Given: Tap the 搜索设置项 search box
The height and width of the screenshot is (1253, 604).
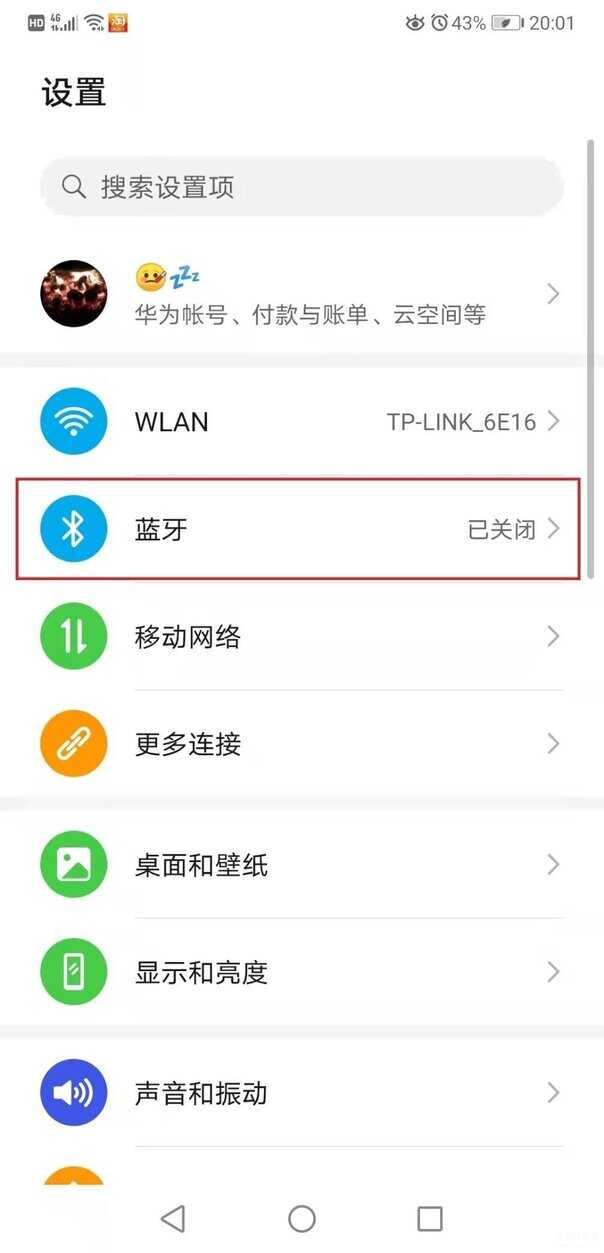Looking at the screenshot, I should tap(302, 187).
